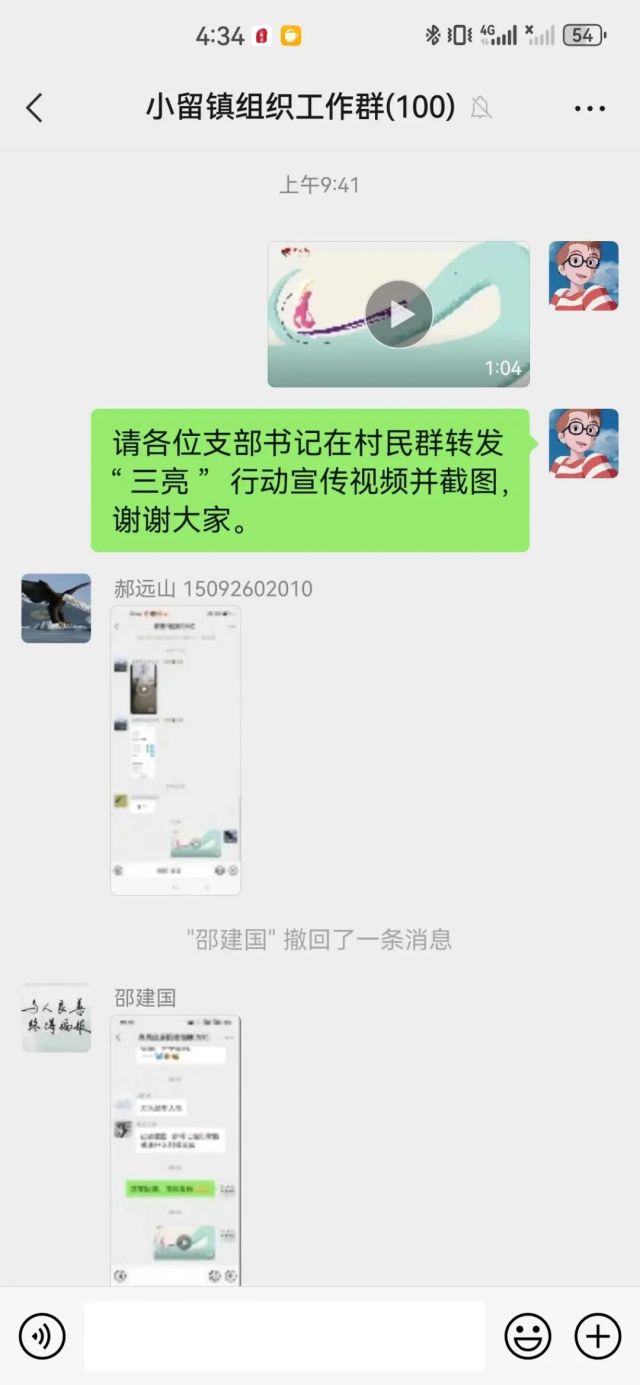The image size is (640, 1385).
Task: Open 郝远山's eagle avatar profile
Action: [56, 608]
